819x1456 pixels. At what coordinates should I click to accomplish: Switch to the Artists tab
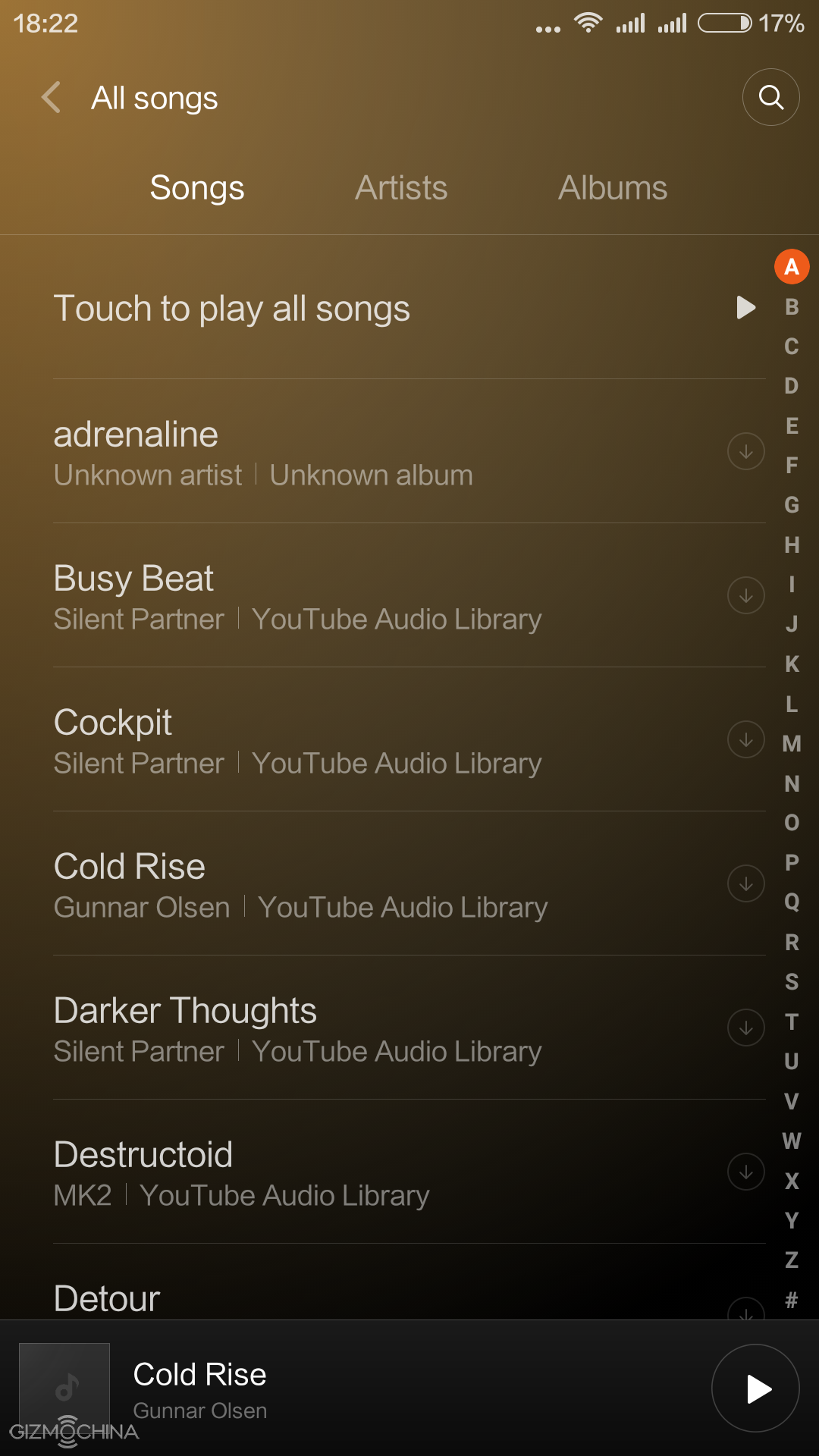tap(401, 188)
